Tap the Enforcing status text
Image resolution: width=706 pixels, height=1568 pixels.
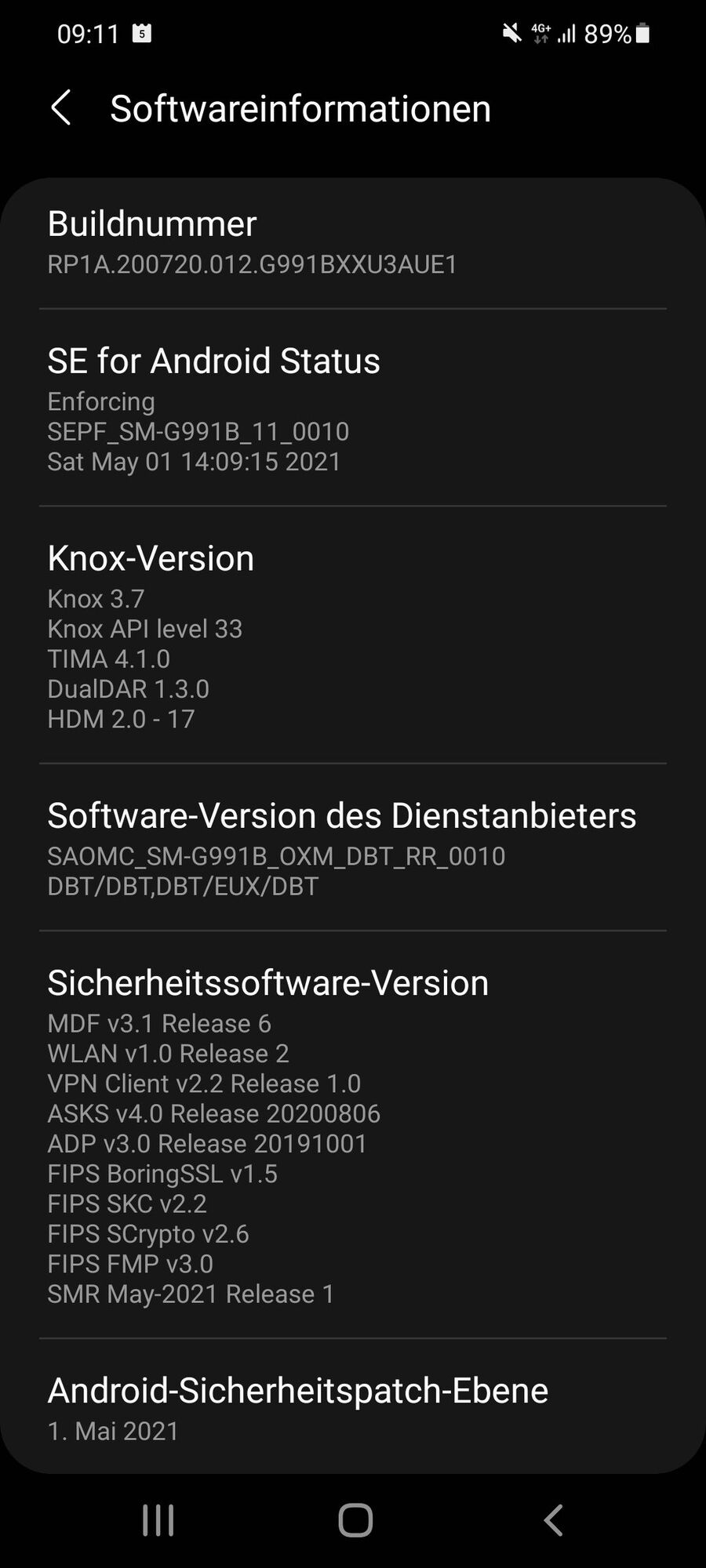101,401
